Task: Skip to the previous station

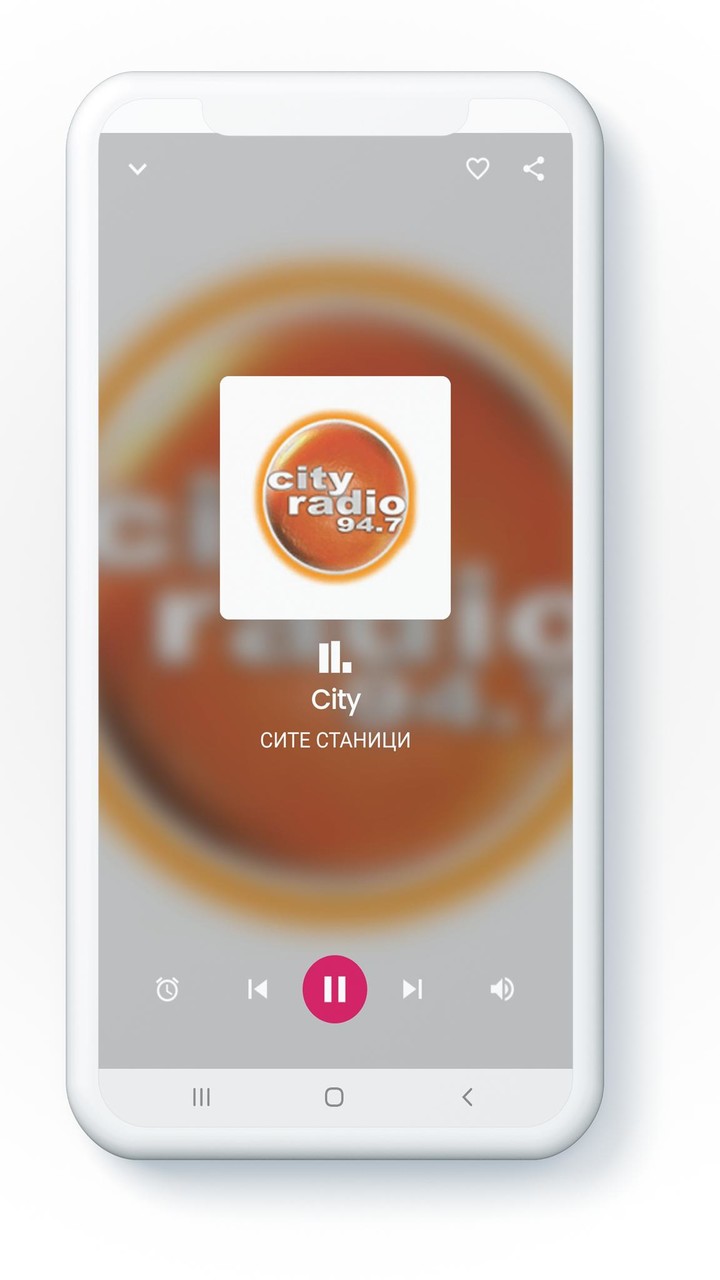Action: [256, 989]
